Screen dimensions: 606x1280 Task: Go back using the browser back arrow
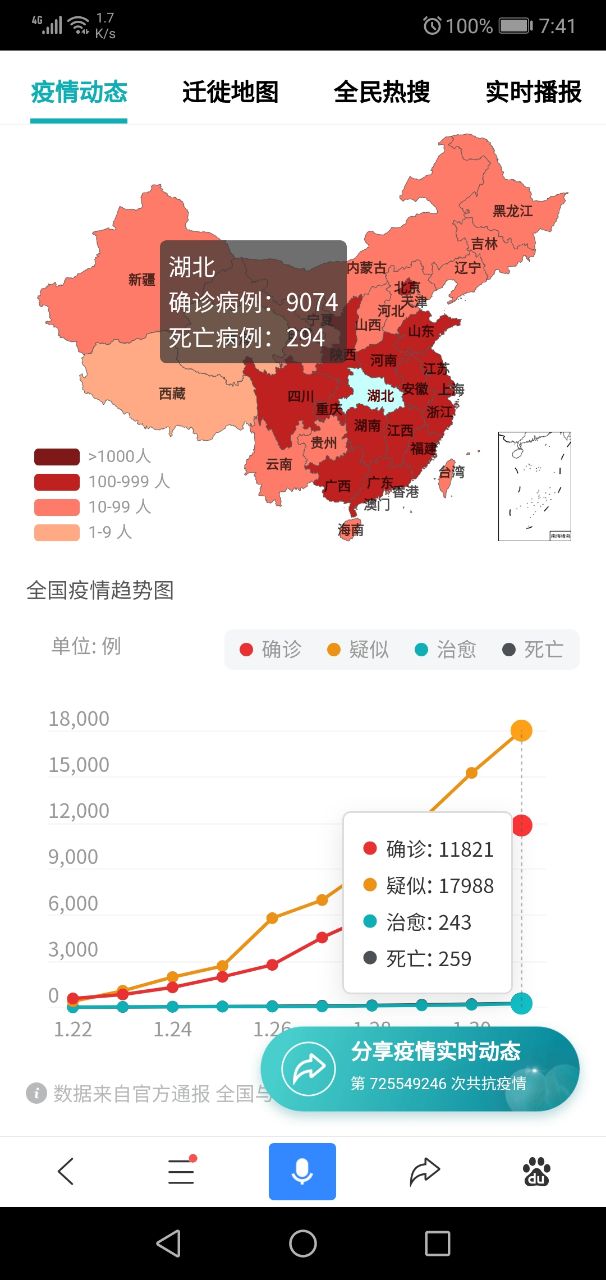(66, 1171)
